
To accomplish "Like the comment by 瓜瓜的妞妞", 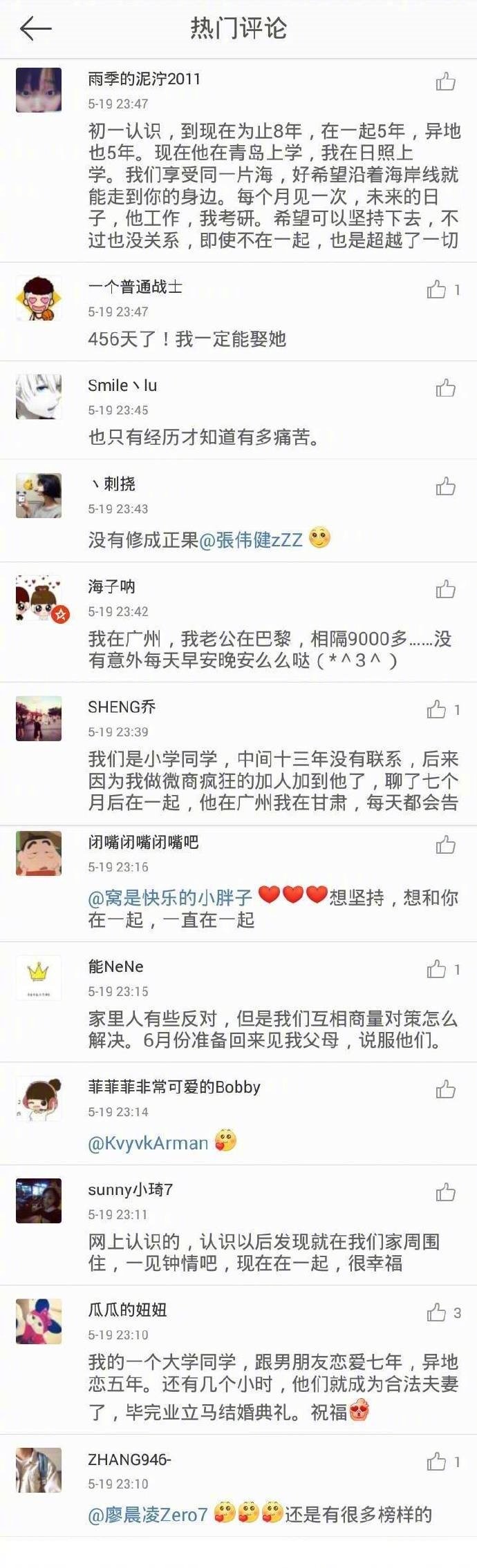I will coord(436,1312).
